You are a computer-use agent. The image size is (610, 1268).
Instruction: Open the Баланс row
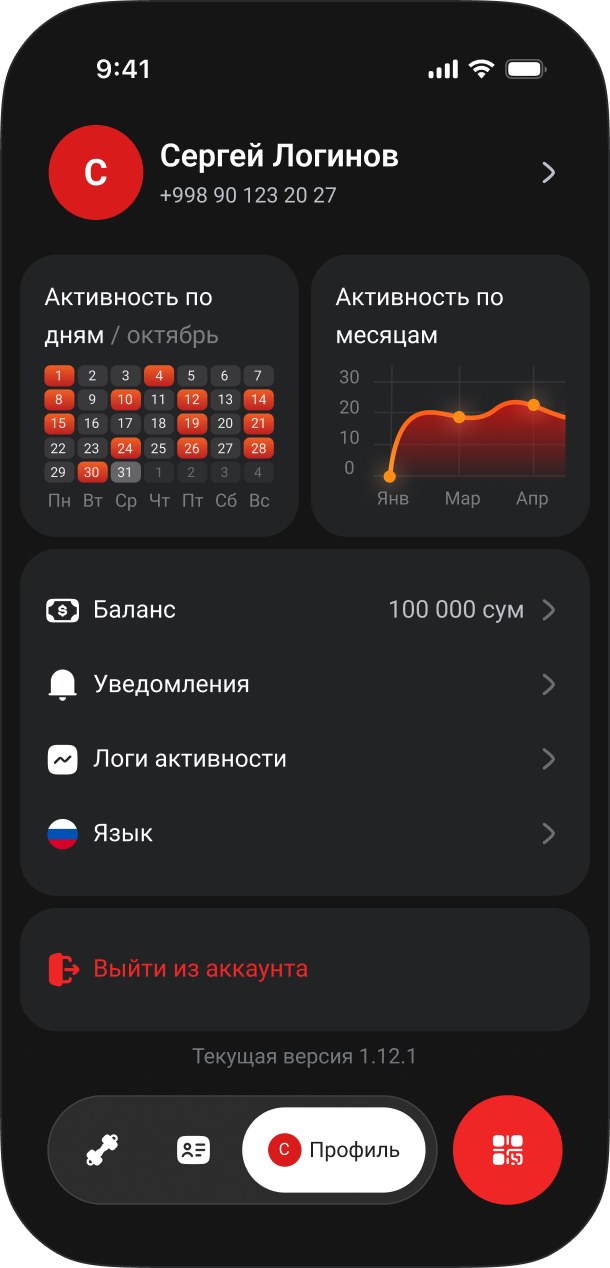(304, 610)
